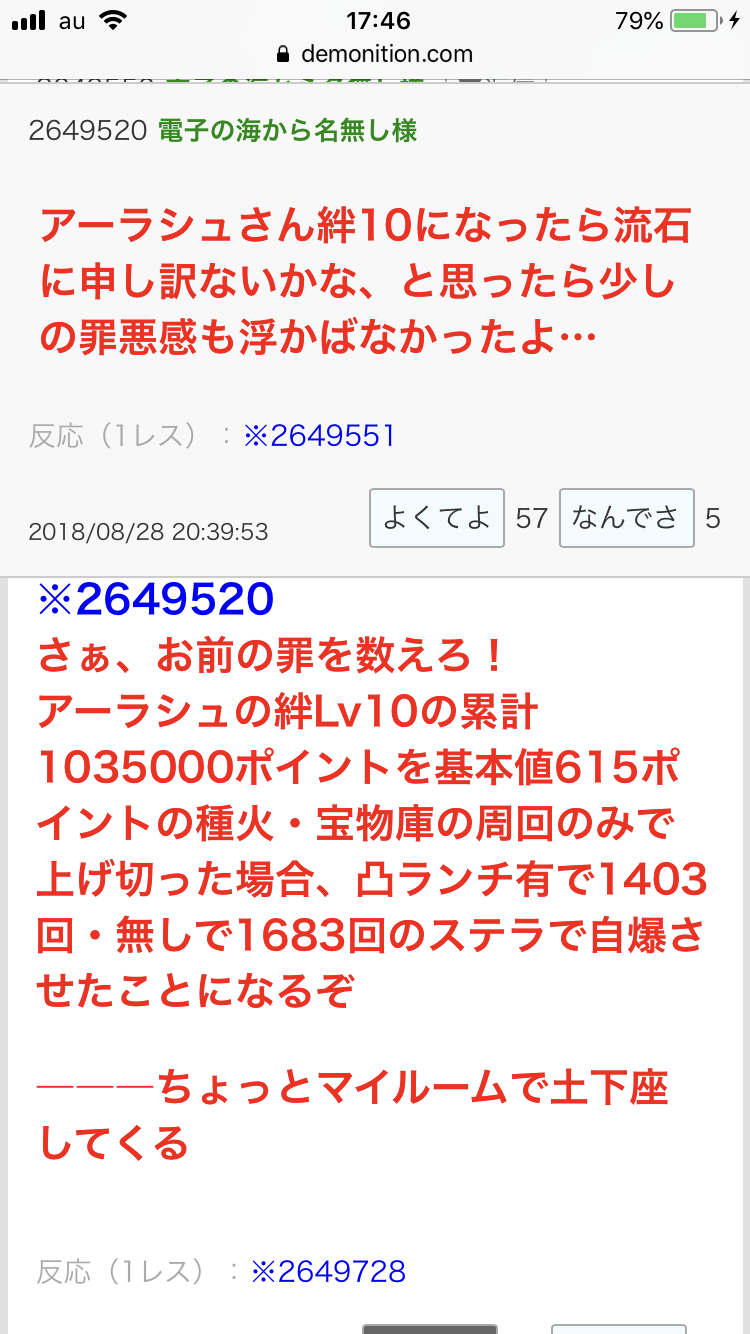Tap the よくてよ reaction button
The height and width of the screenshot is (1334, 750).
click(436, 518)
